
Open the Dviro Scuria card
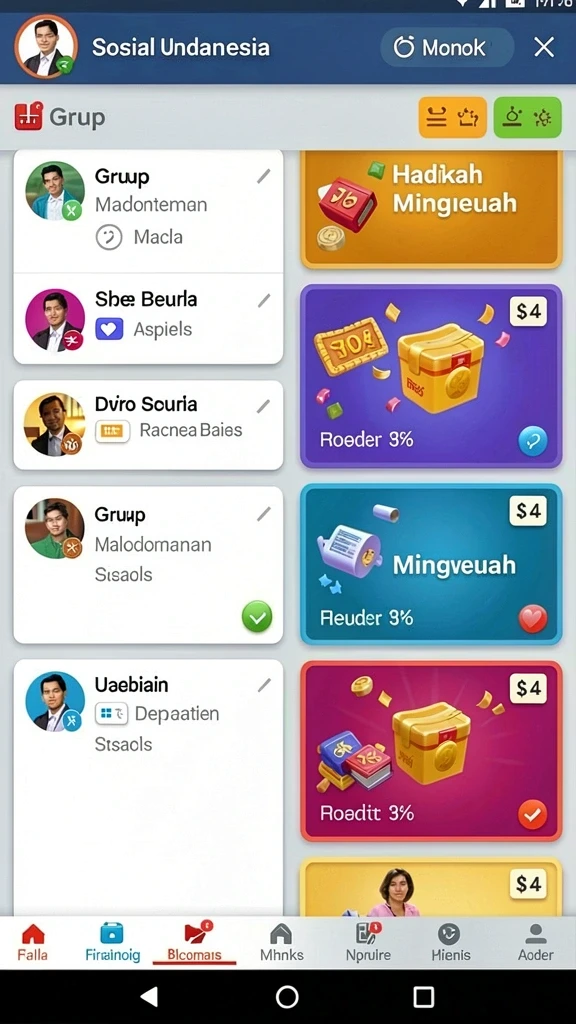click(x=148, y=425)
